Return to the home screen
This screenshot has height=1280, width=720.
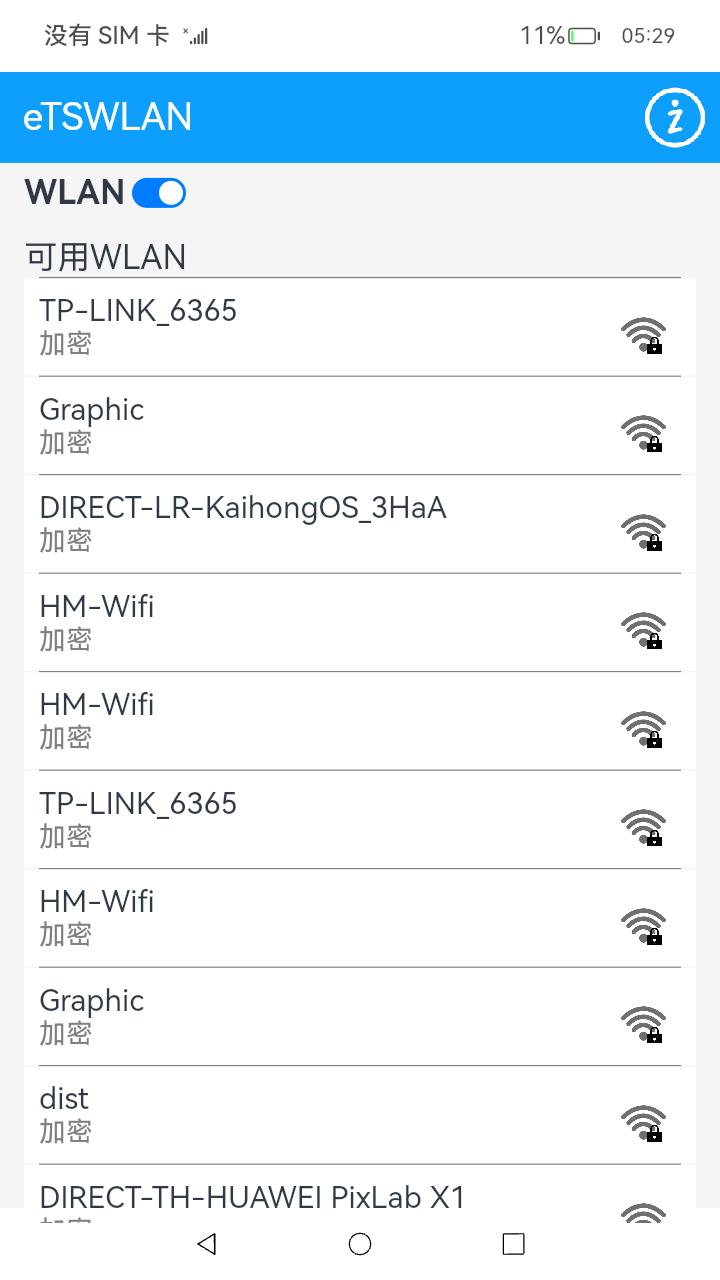pyautogui.click(x=360, y=1243)
